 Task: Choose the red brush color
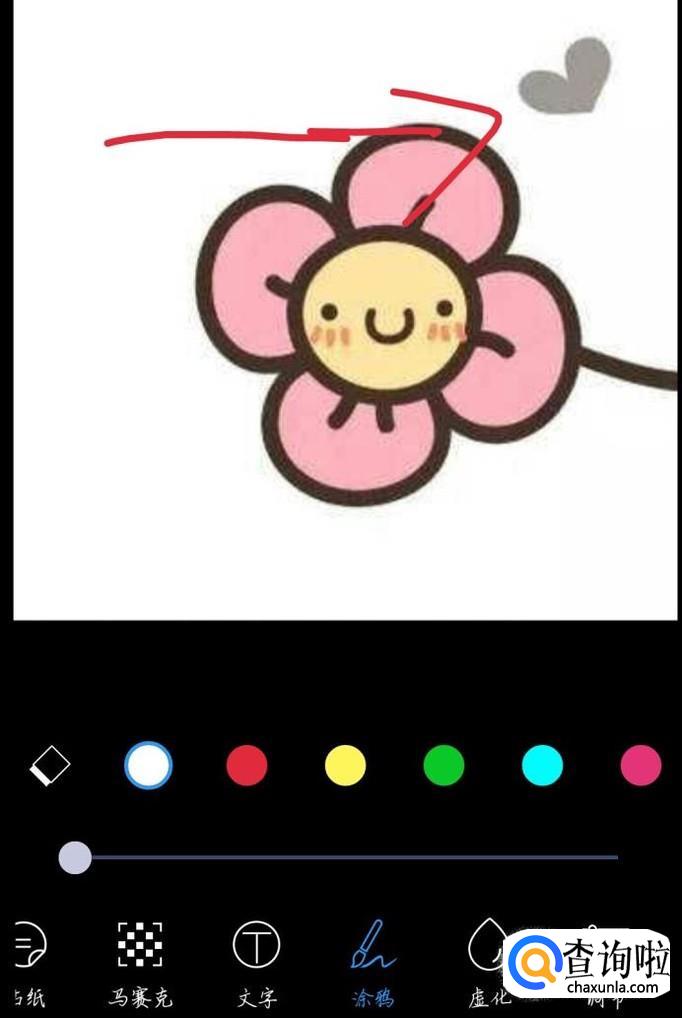pos(246,766)
